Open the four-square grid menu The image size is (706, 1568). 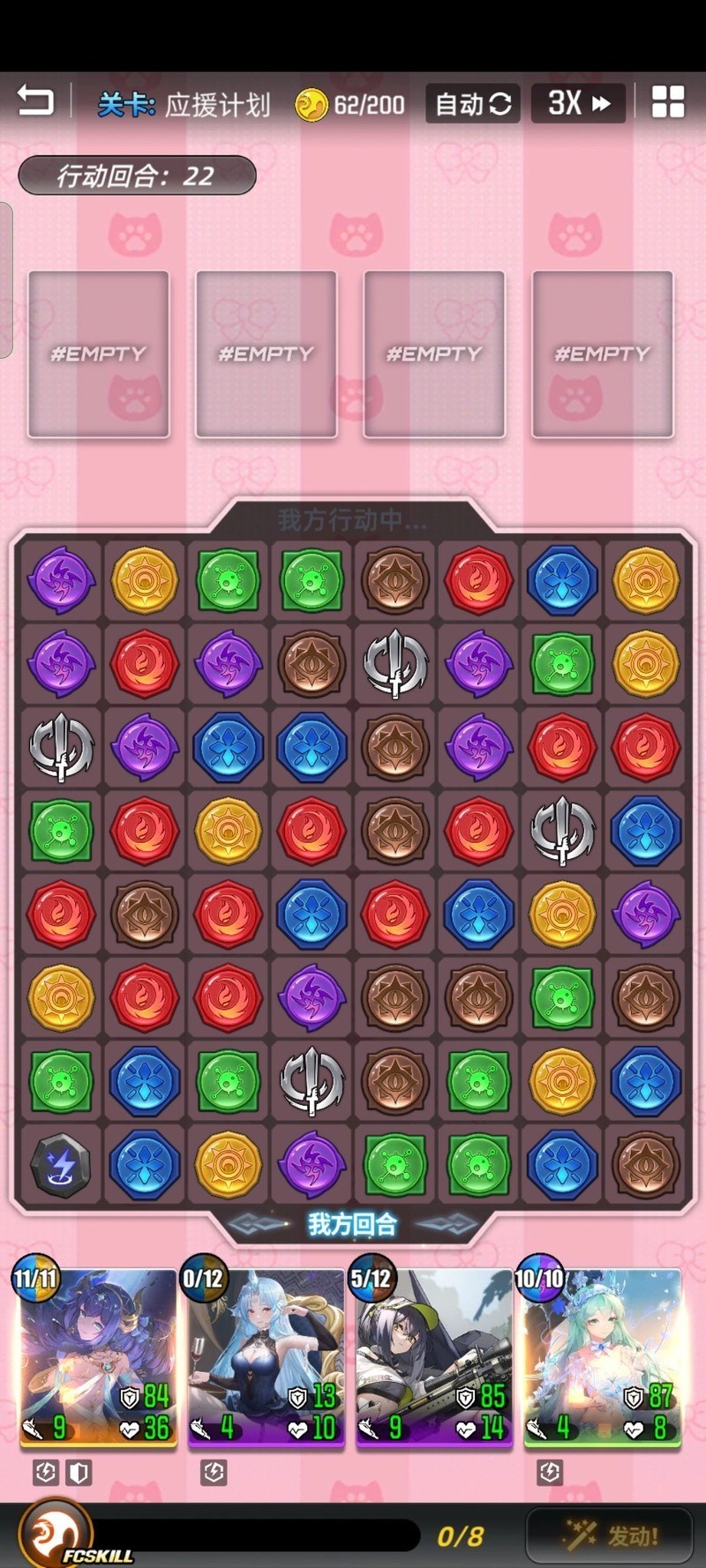point(668,102)
